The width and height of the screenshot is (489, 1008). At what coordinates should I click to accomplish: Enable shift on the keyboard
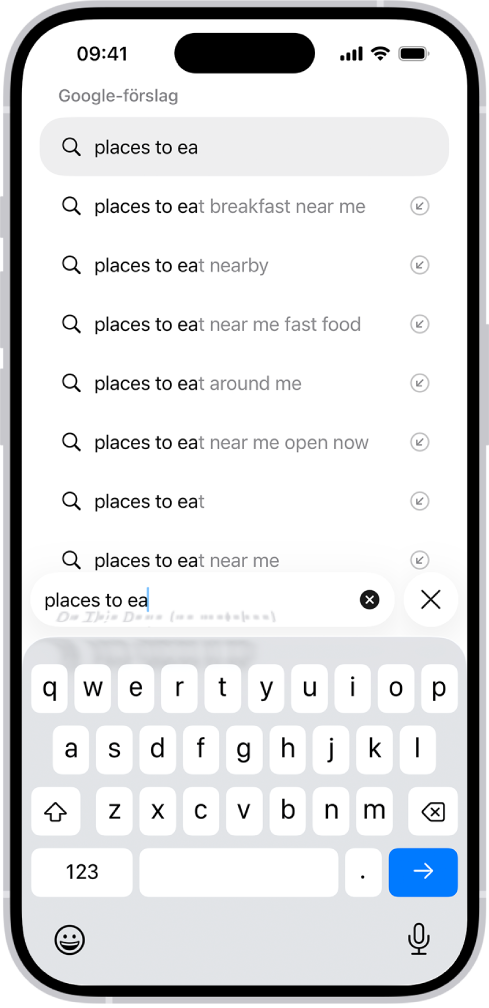56,812
